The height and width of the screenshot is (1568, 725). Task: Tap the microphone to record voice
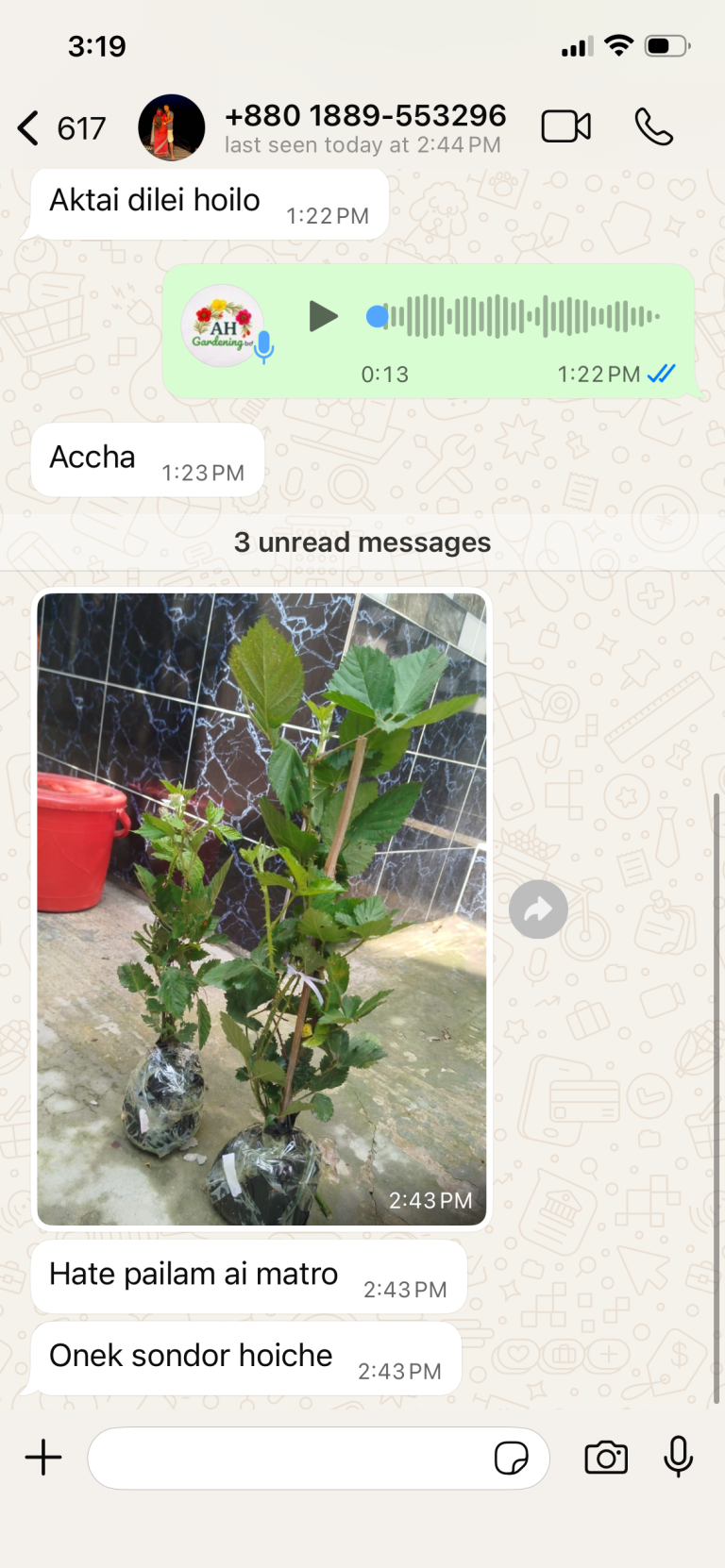pyautogui.click(x=678, y=1457)
